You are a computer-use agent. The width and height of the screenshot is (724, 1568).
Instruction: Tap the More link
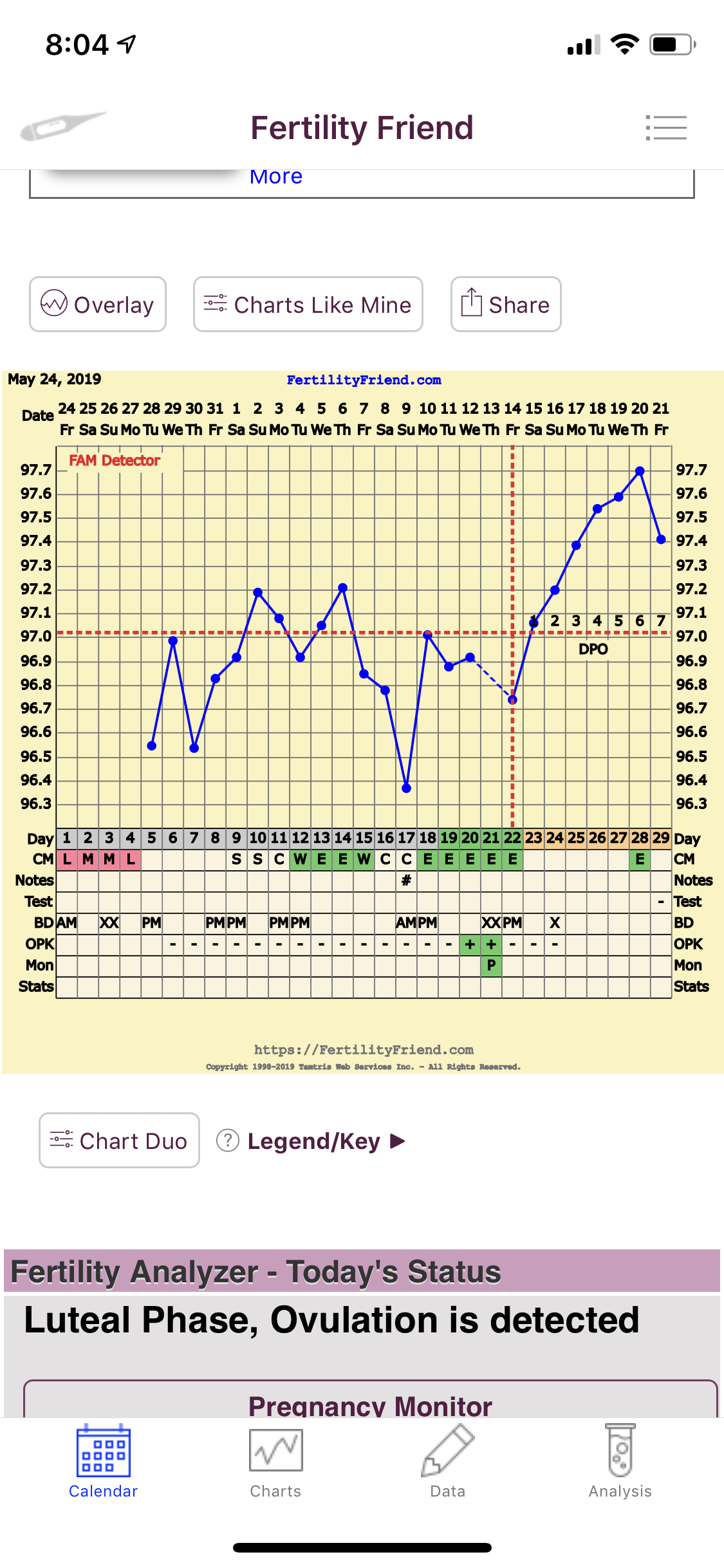[x=276, y=177]
